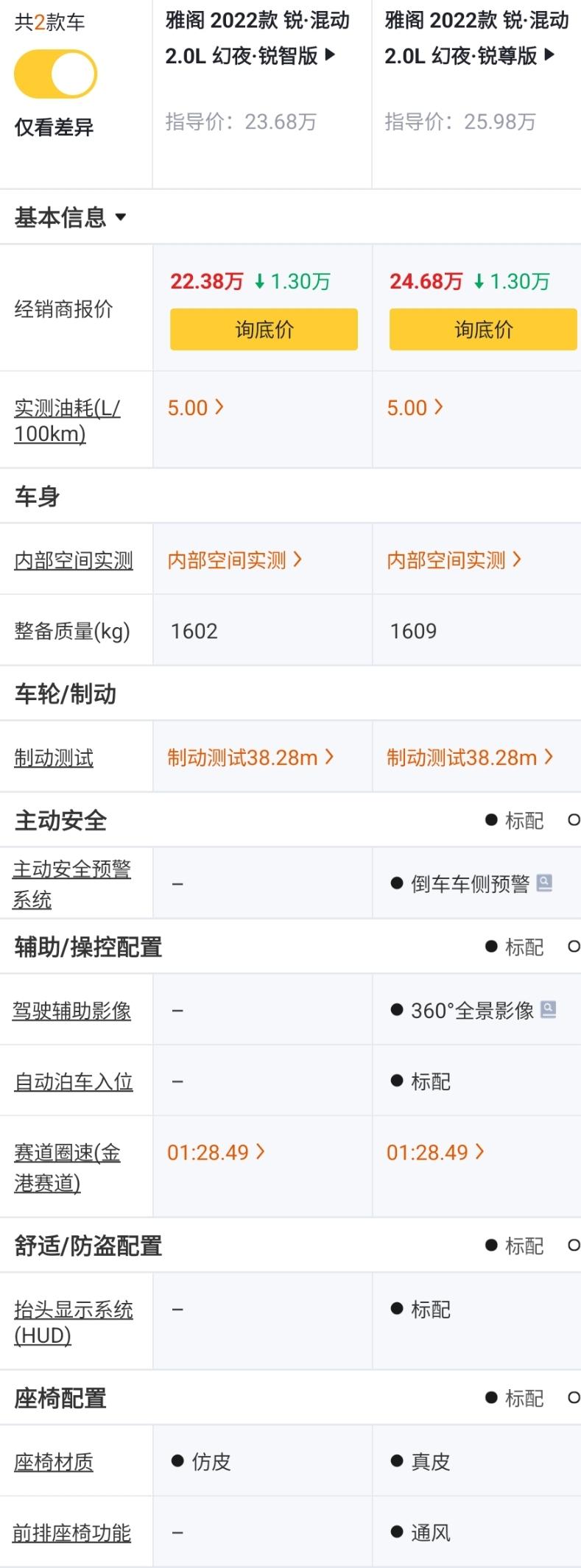The width and height of the screenshot is (581, 1568).
Task: Open 锐智版 lap time 01:28.49
Action: pyautogui.click(x=215, y=1152)
